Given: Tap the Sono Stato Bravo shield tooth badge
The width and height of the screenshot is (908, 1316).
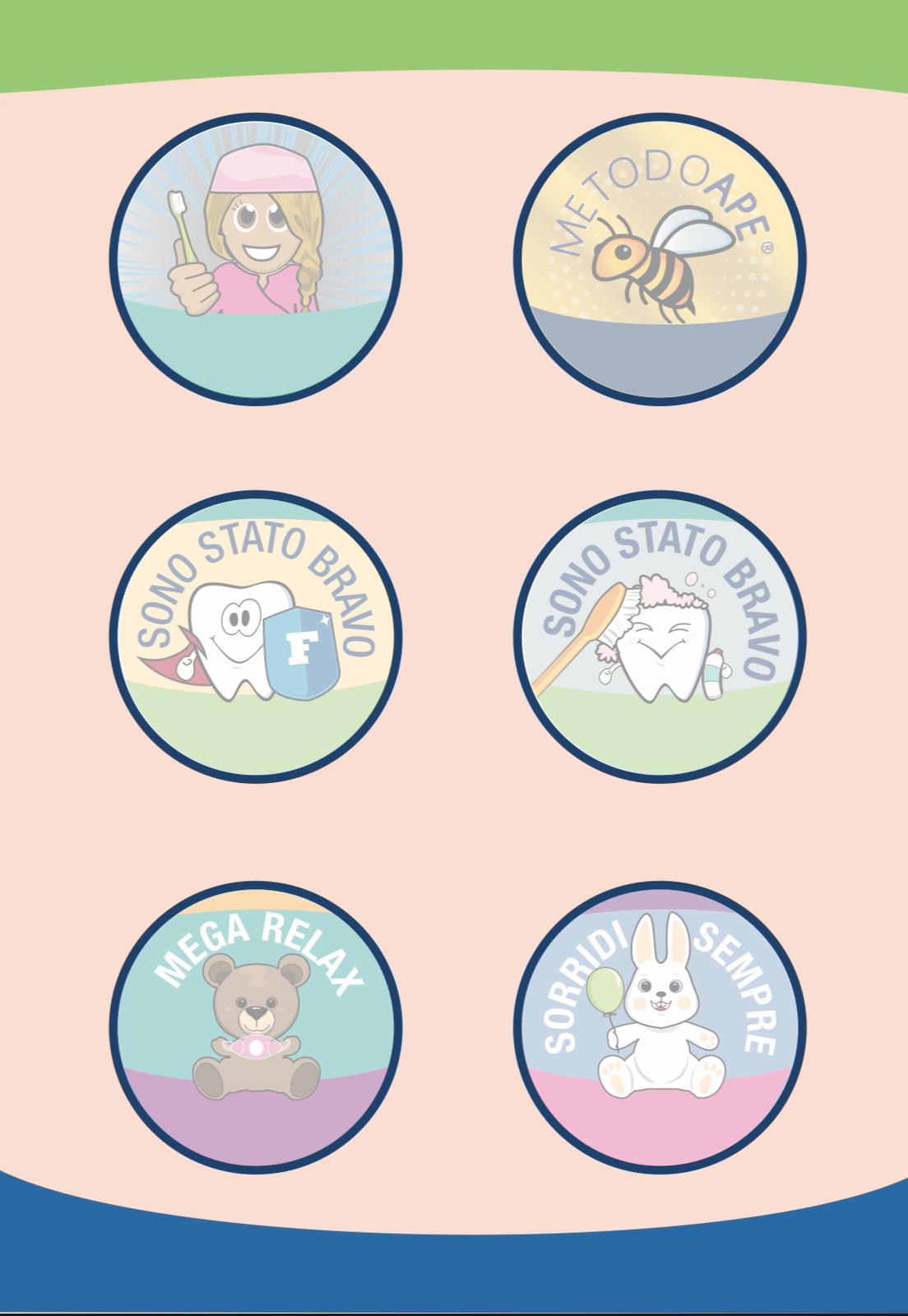Looking at the screenshot, I should coord(256,637).
